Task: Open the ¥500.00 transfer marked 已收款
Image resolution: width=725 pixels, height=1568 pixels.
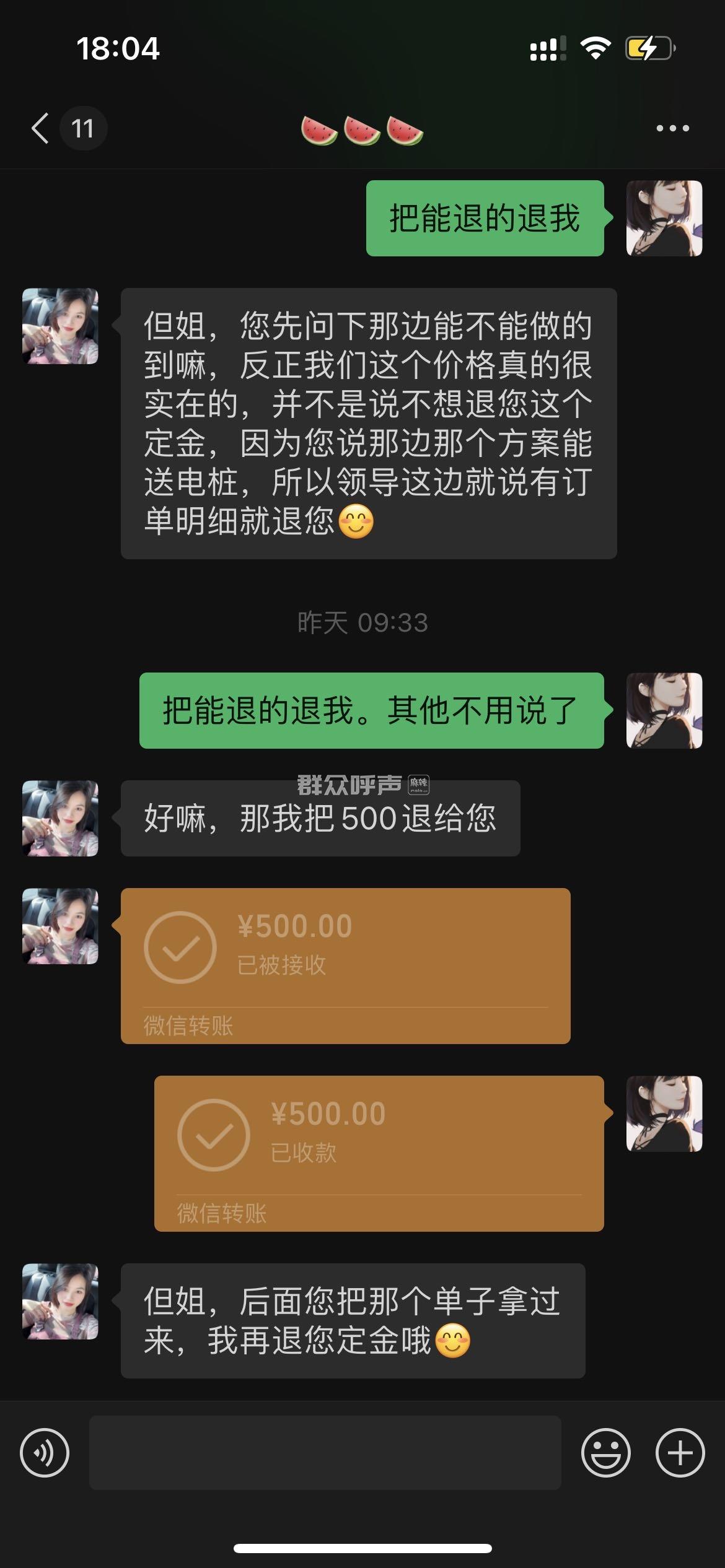Action: coord(379,1153)
